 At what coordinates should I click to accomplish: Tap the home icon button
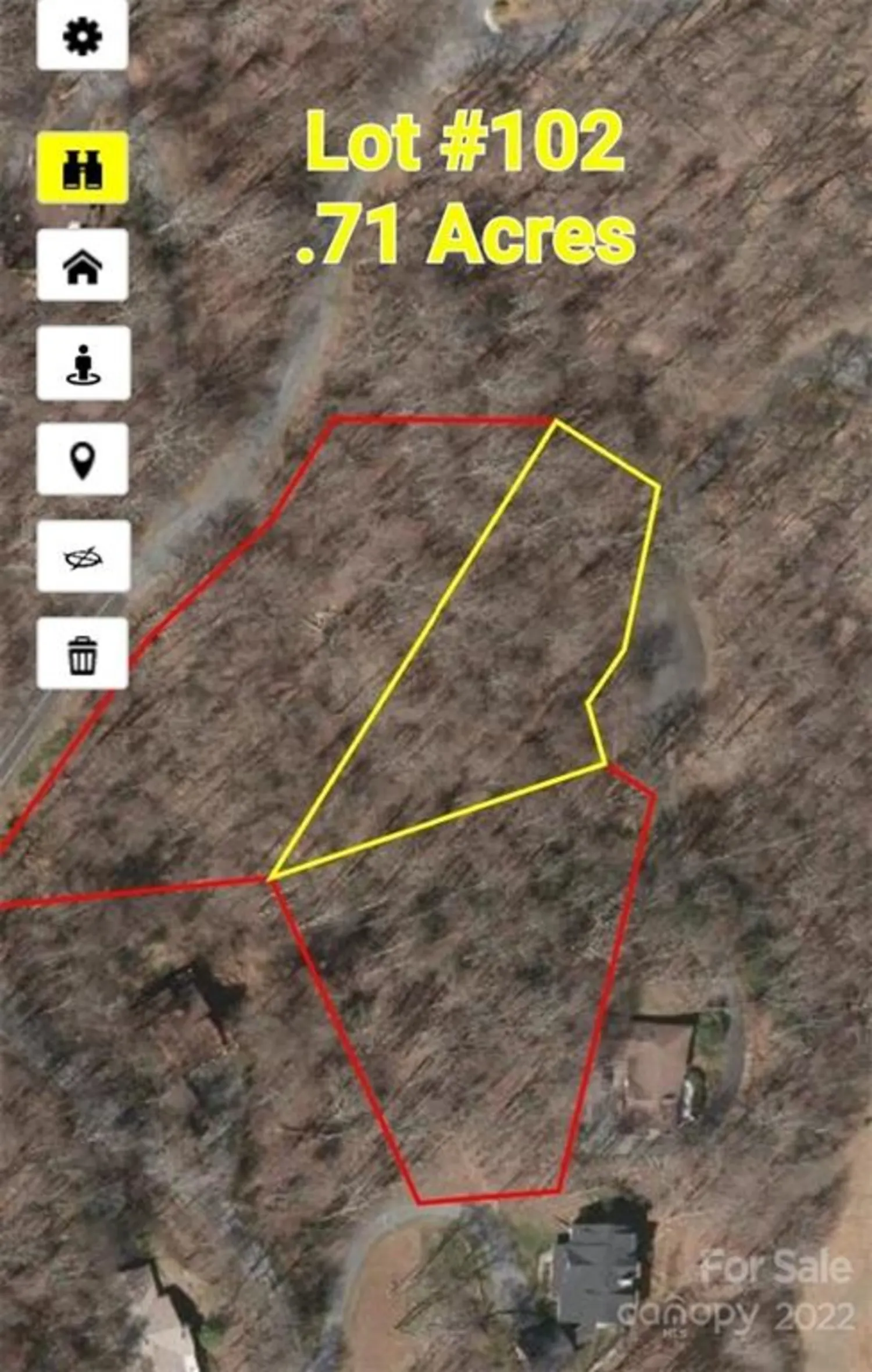(83, 266)
